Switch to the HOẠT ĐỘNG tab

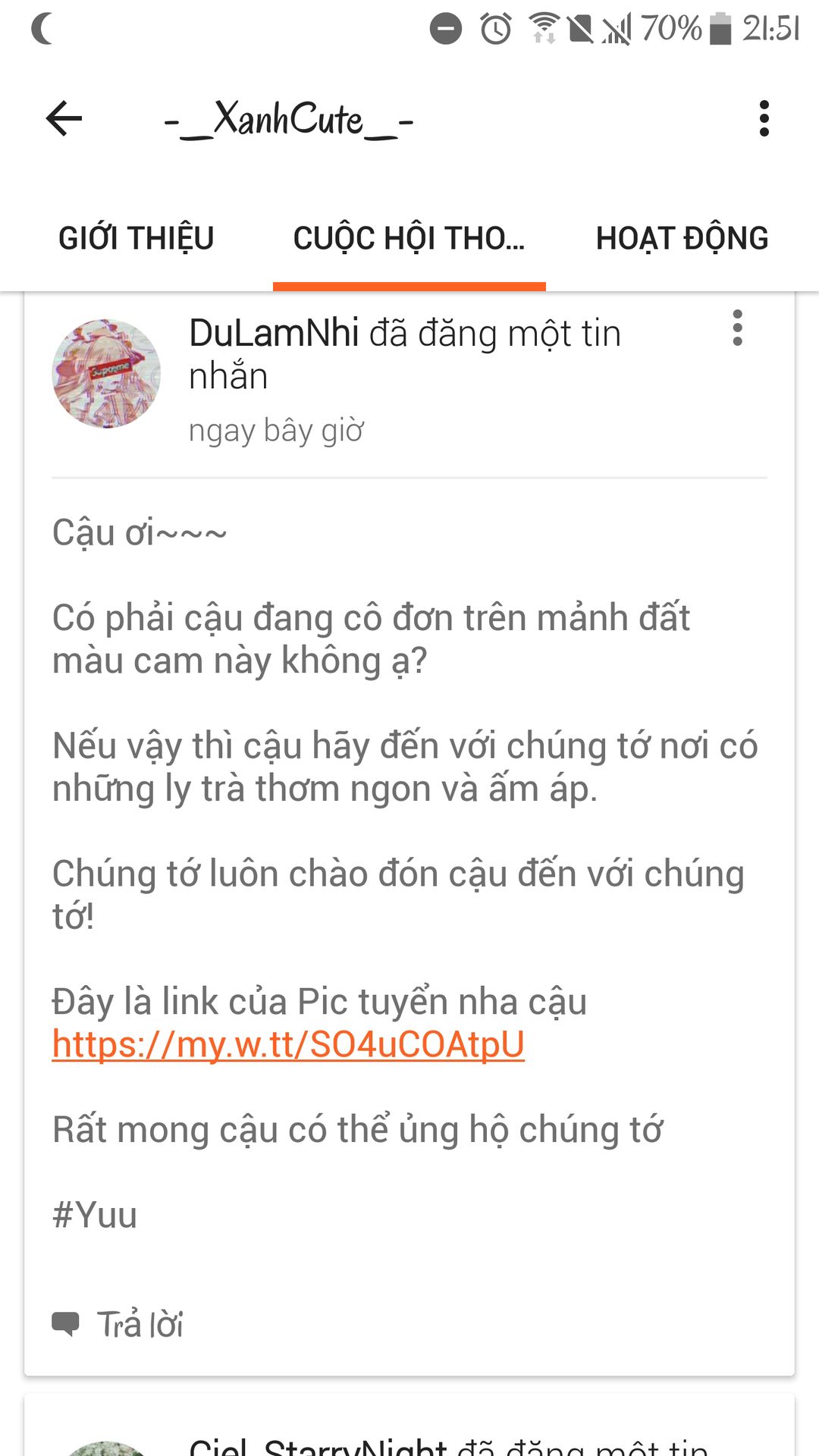coord(682,238)
